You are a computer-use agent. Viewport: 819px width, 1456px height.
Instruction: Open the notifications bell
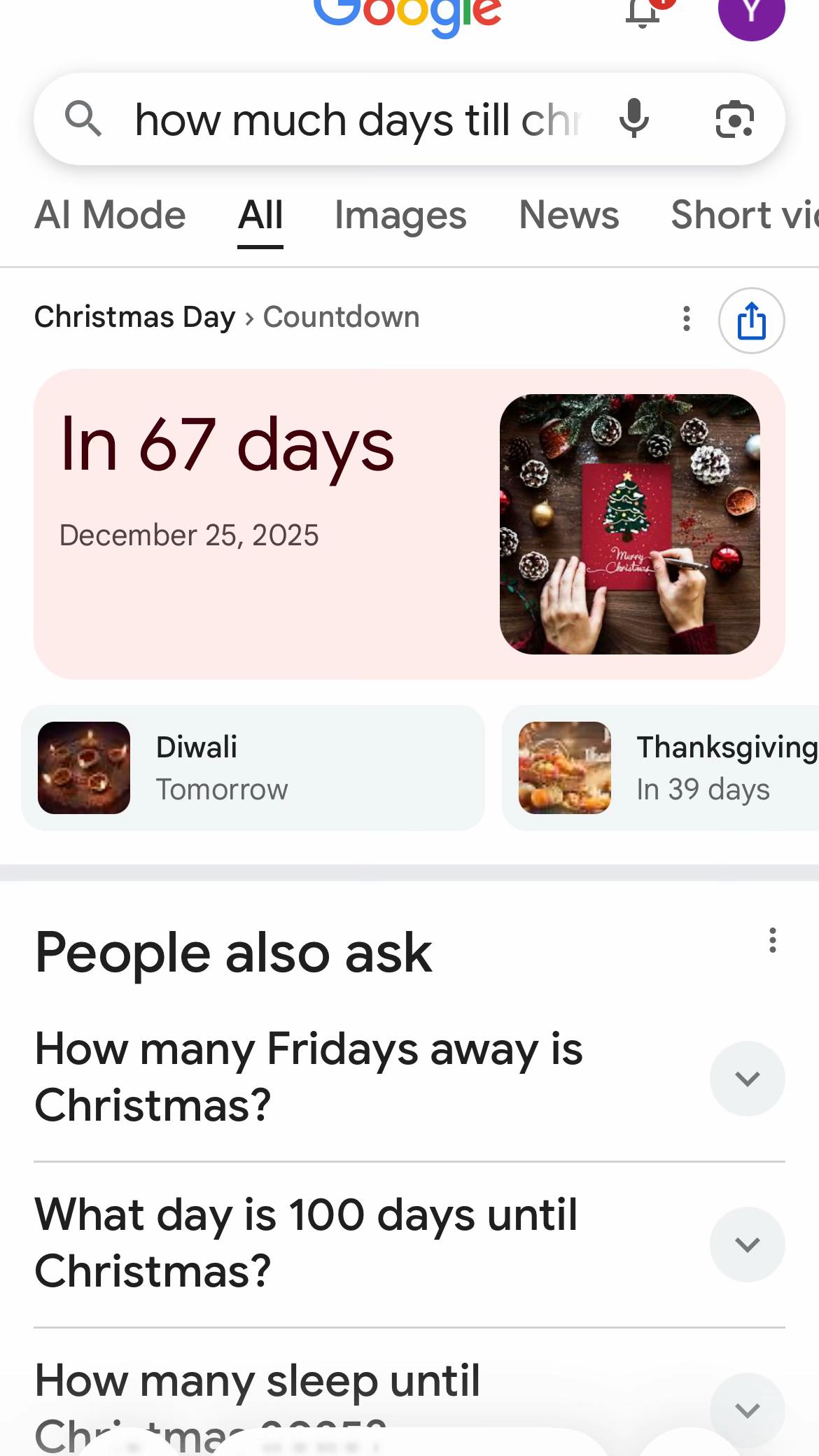[643, 13]
